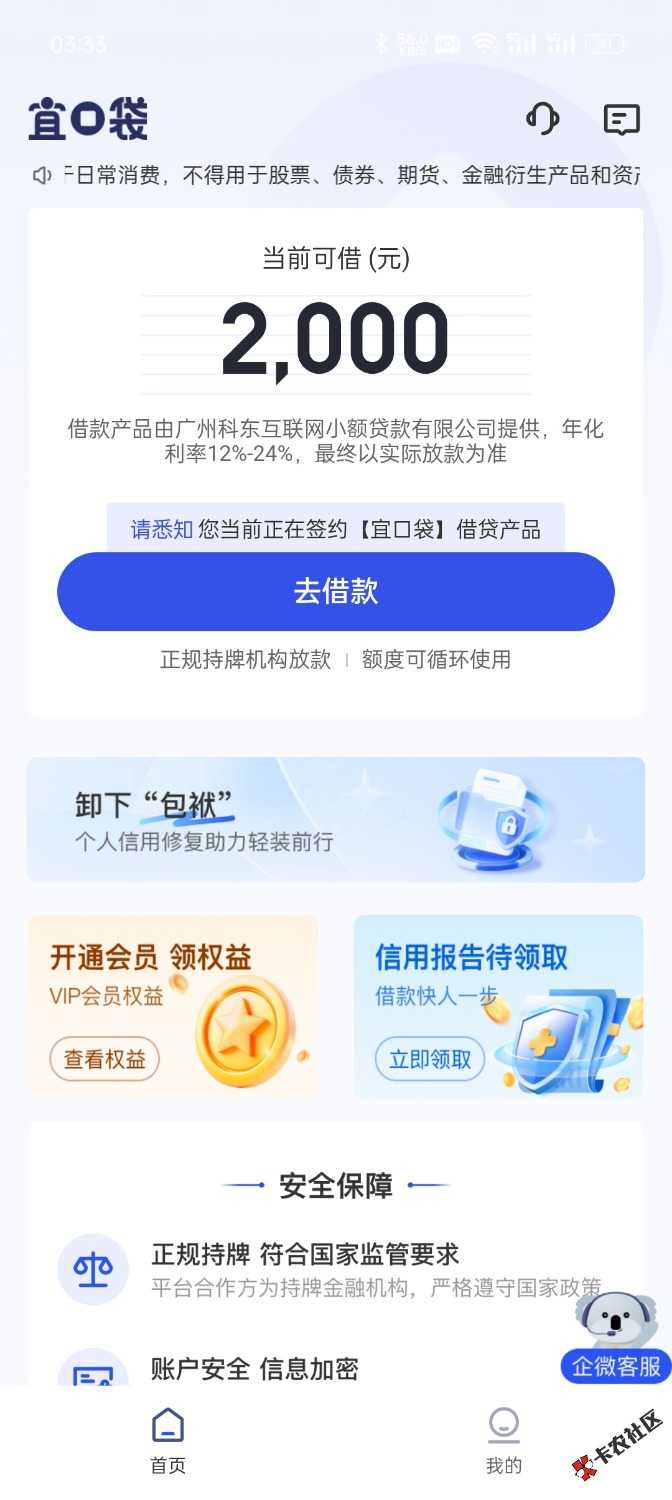Image resolution: width=672 pixels, height=1500 pixels.
Task: Tap 查看权益 on the VIP card
Action: tap(105, 1059)
